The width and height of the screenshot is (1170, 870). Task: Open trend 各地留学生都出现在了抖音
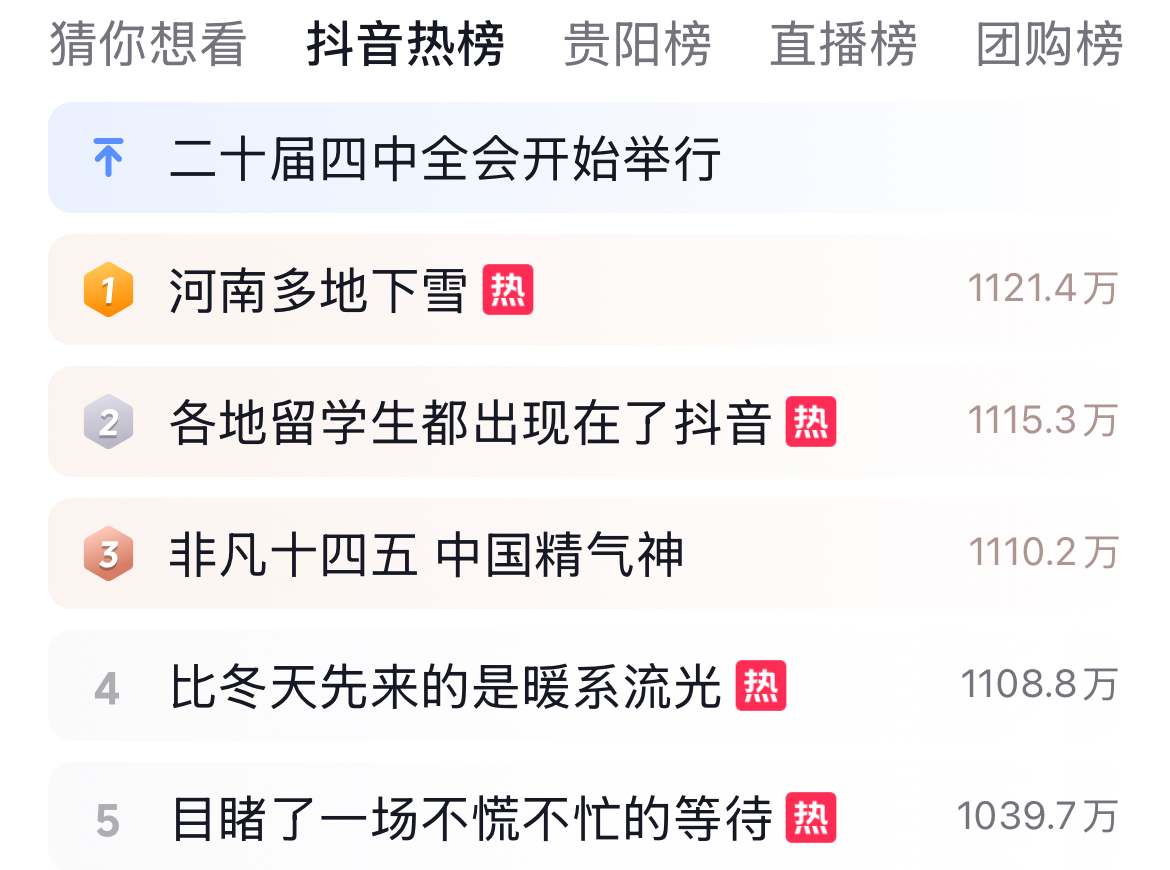(x=470, y=423)
